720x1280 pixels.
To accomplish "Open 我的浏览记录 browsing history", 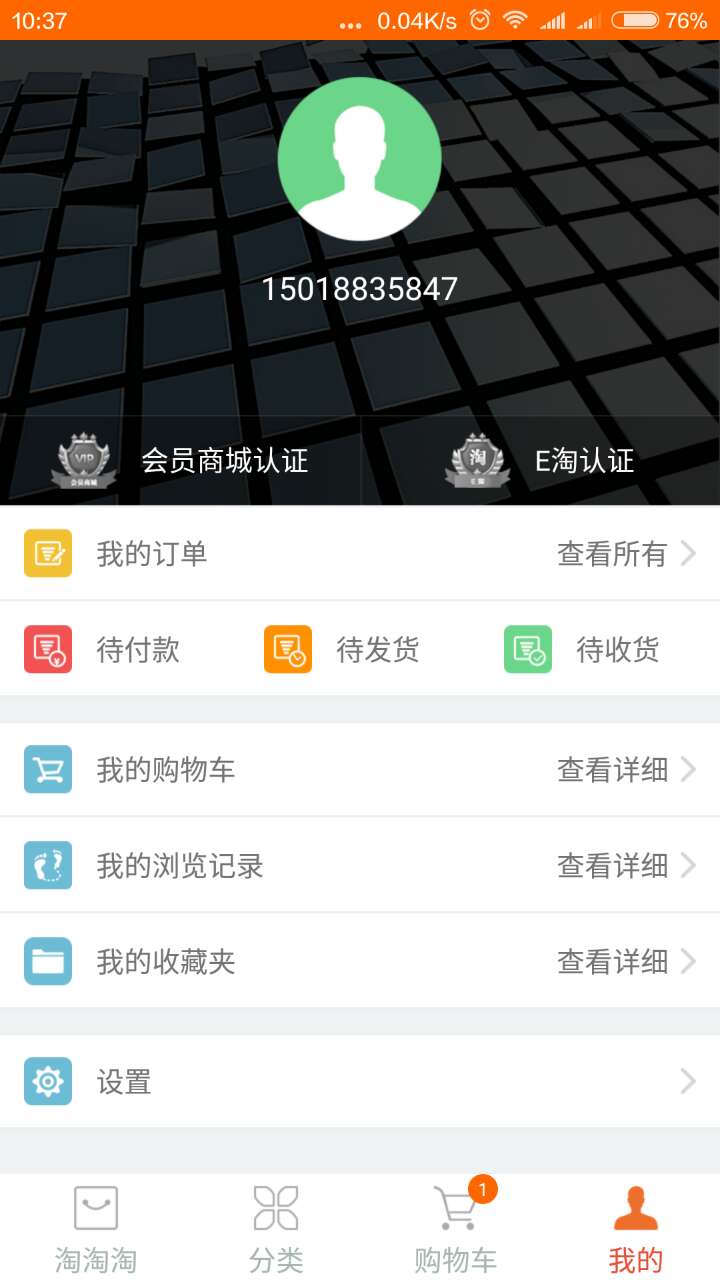I will pyautogui.click(x=360, y=865).
